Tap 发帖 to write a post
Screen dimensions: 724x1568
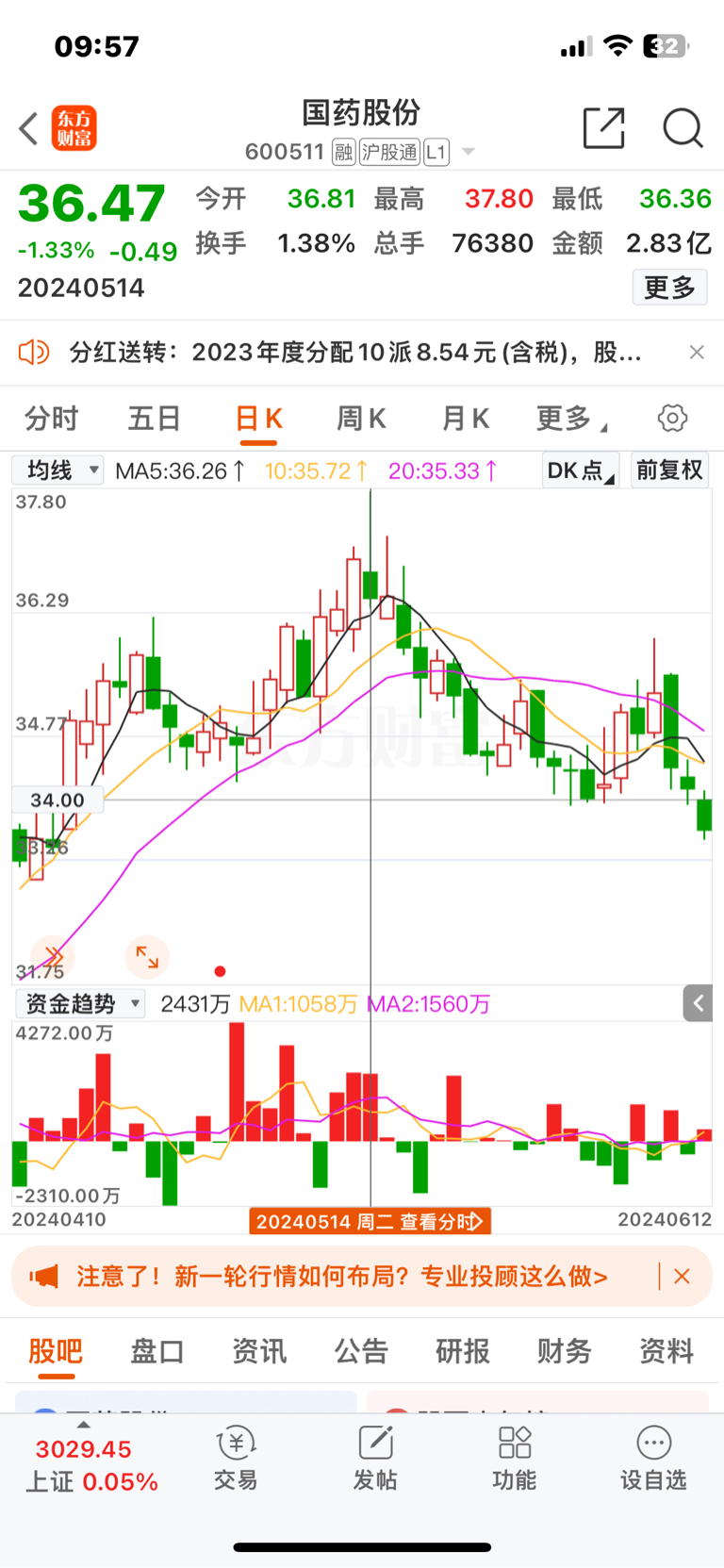tap(374, 1458)
